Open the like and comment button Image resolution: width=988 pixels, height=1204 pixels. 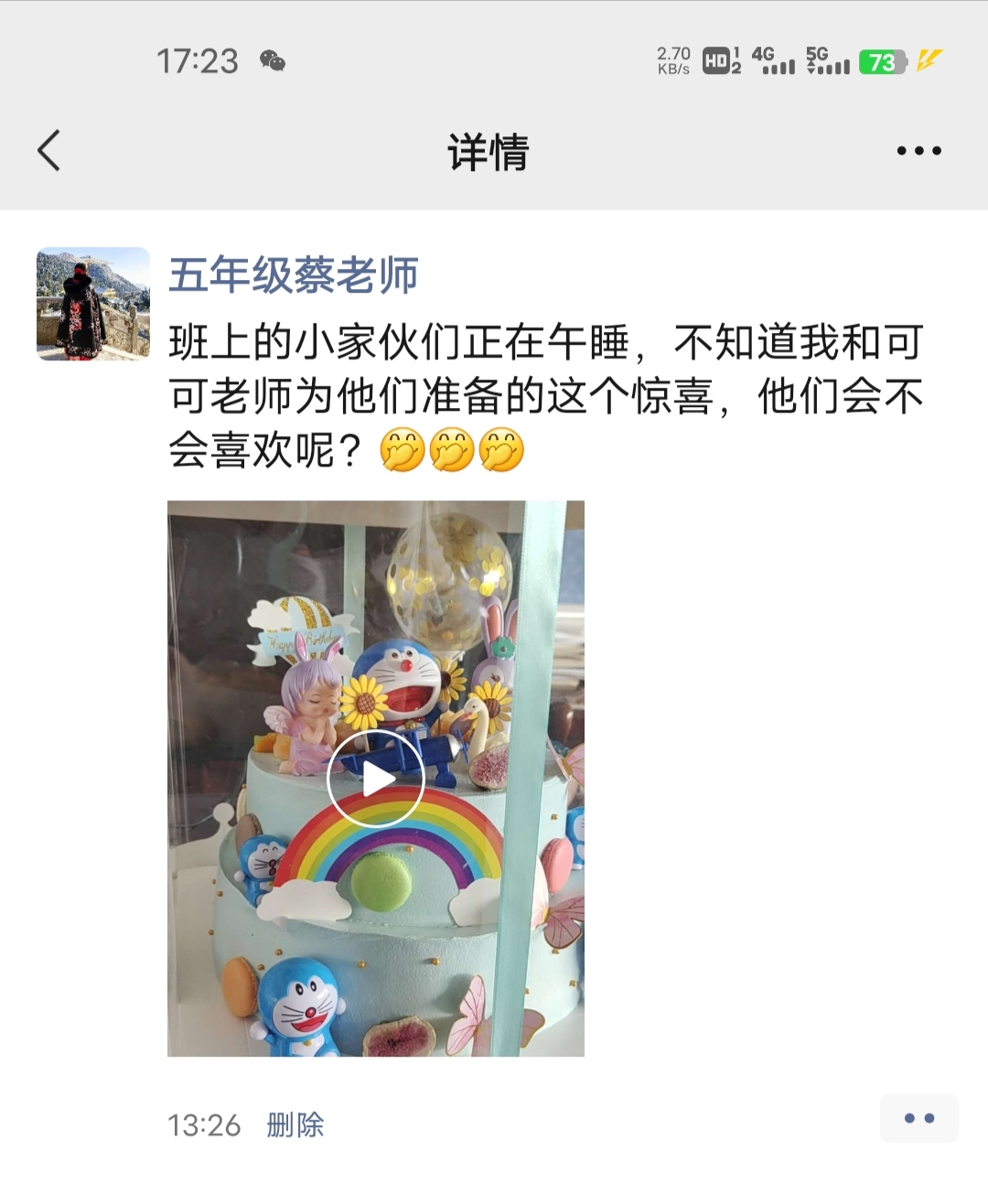coord(918,1118)
